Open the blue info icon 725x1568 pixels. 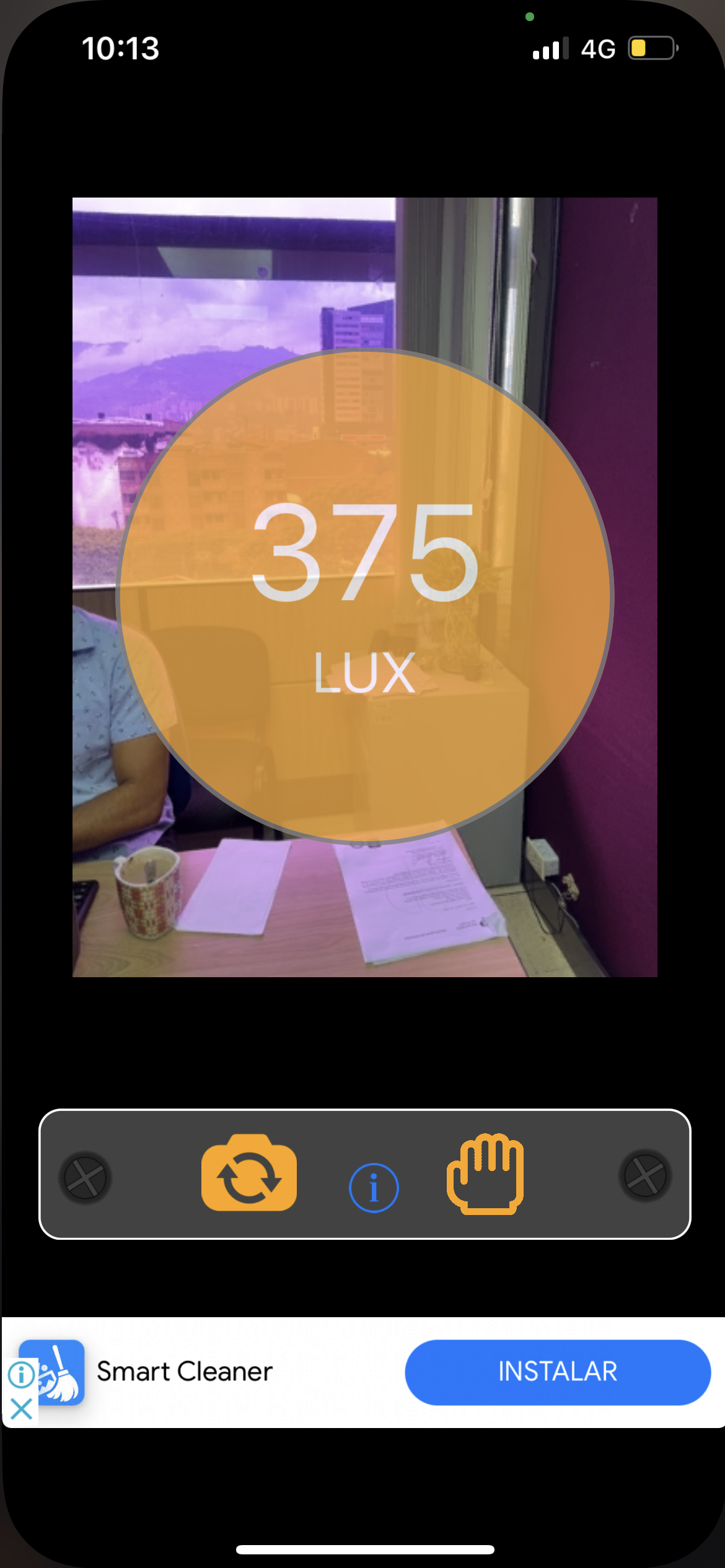[374, 1188]
